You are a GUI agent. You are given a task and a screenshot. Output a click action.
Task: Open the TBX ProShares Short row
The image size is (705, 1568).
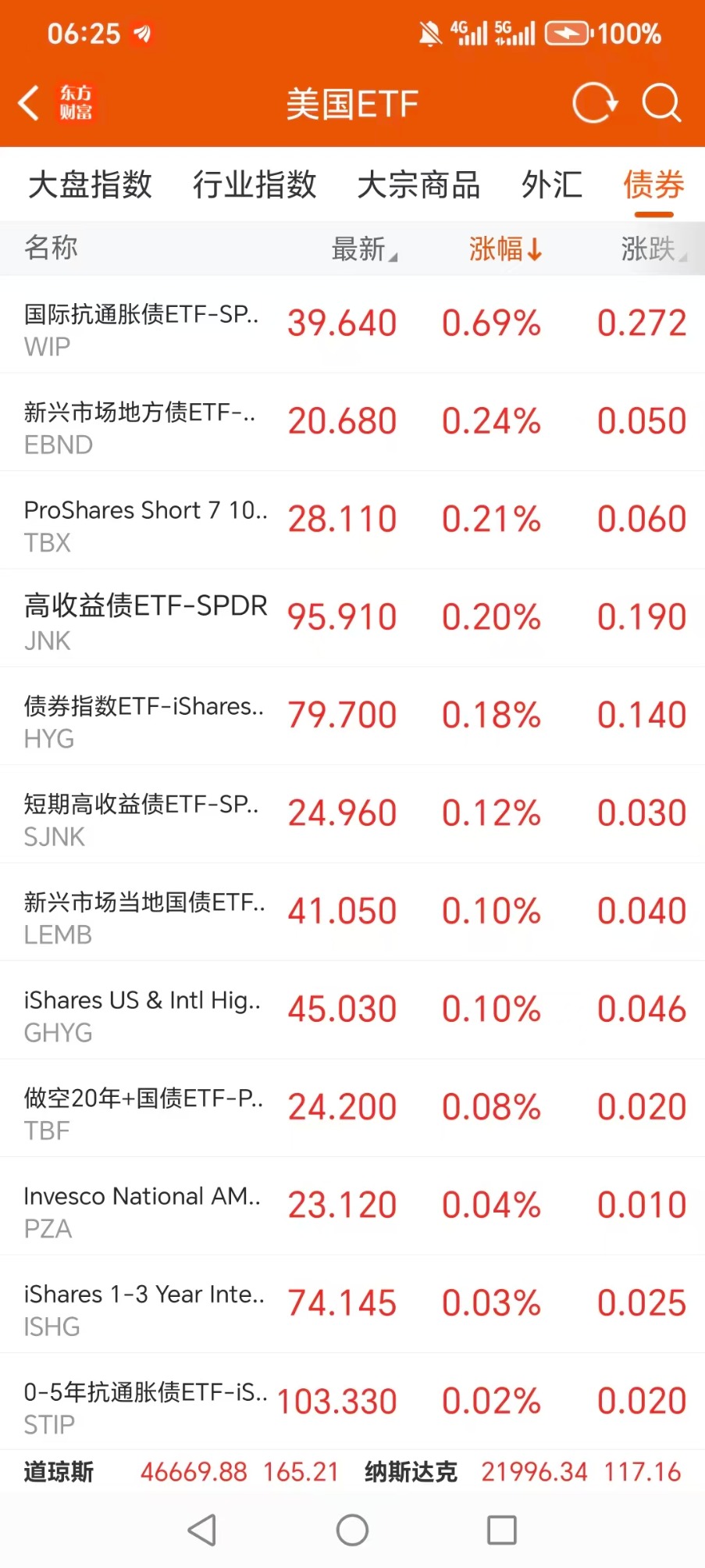[352, 520]
